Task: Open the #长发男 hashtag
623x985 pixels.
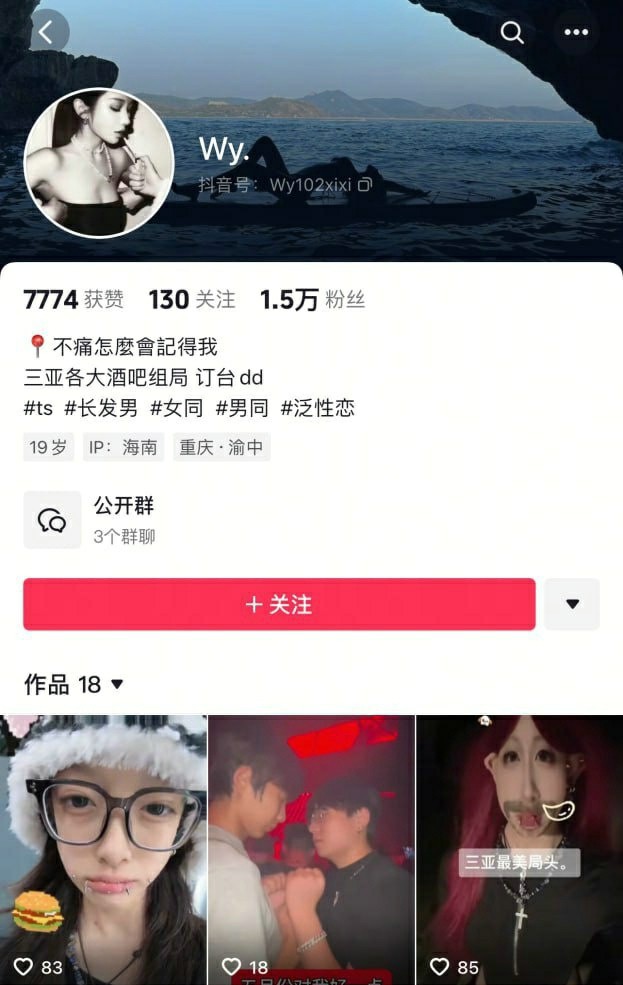Action: pos(101,408)
